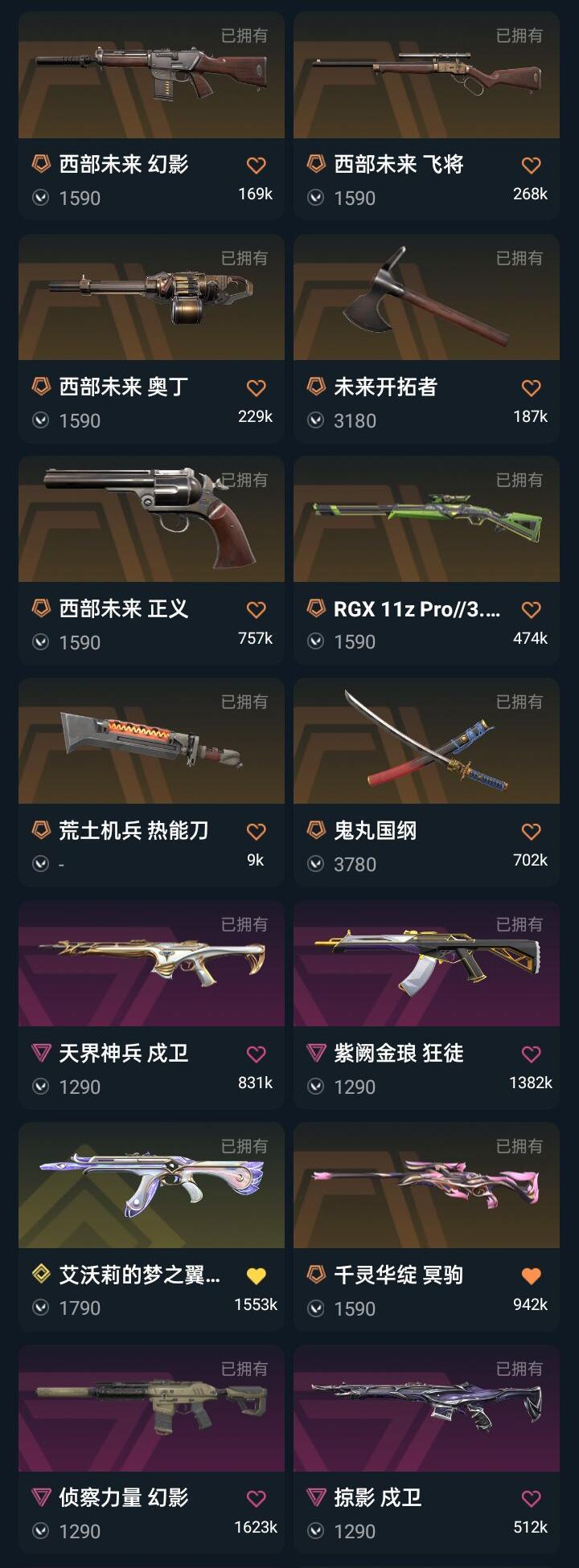Click the tier badge beside 西部未来 飞将
The height and width of the screenshot is (1568, 579).
pos(312,163)
